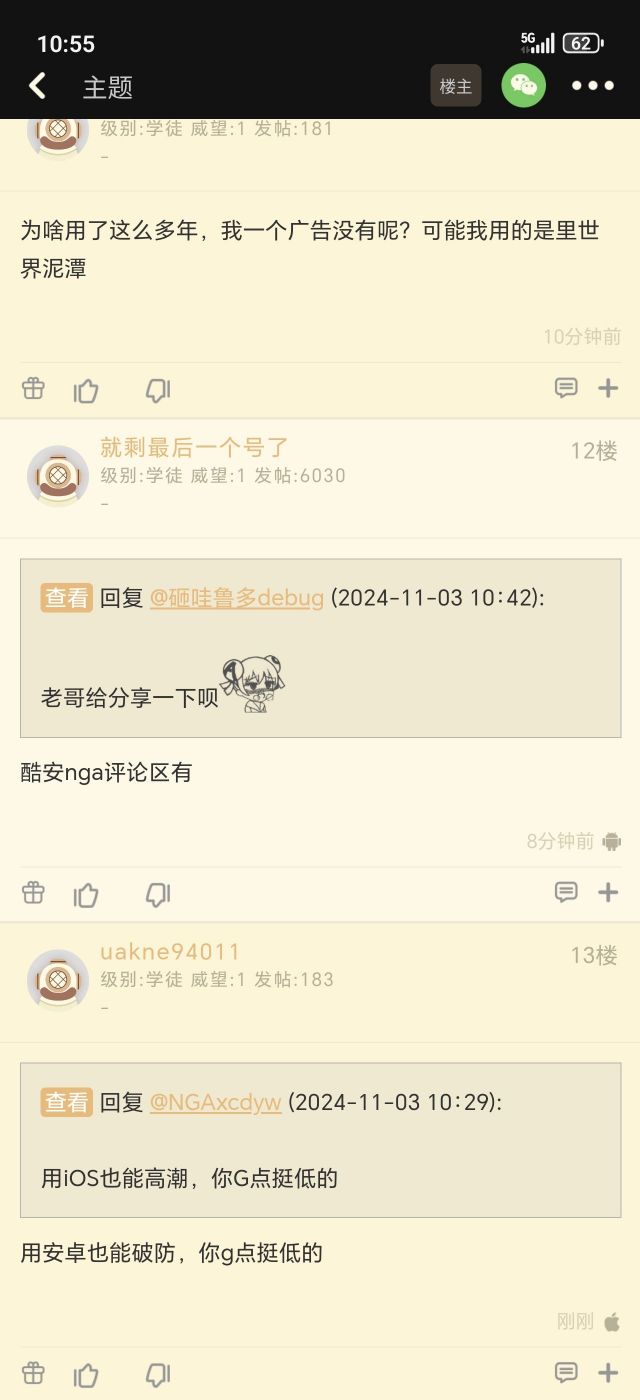This screenshot has height=1400, width=640.
Task: Open the profile of uakne94011
Action: point(170,951)
